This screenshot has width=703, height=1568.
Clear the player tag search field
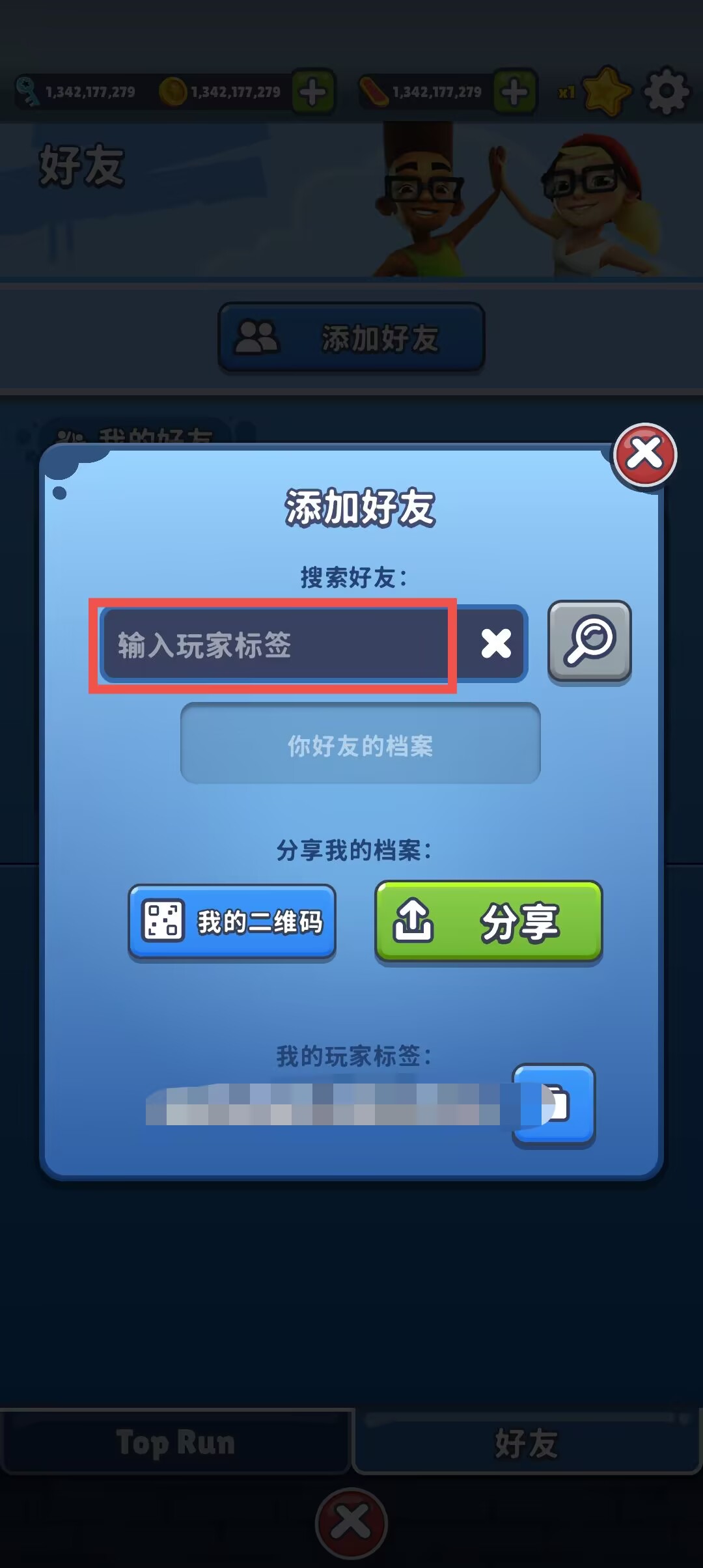[496, 644]
